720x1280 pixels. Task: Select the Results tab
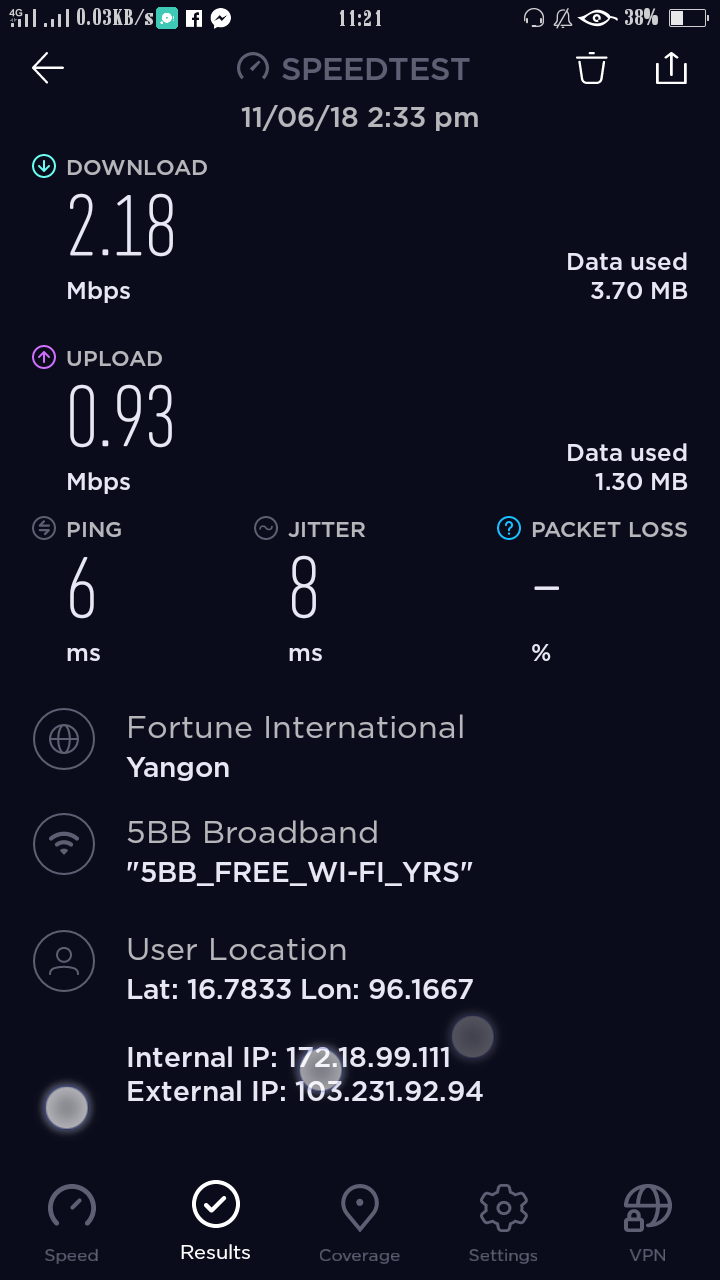(216, 1221)
